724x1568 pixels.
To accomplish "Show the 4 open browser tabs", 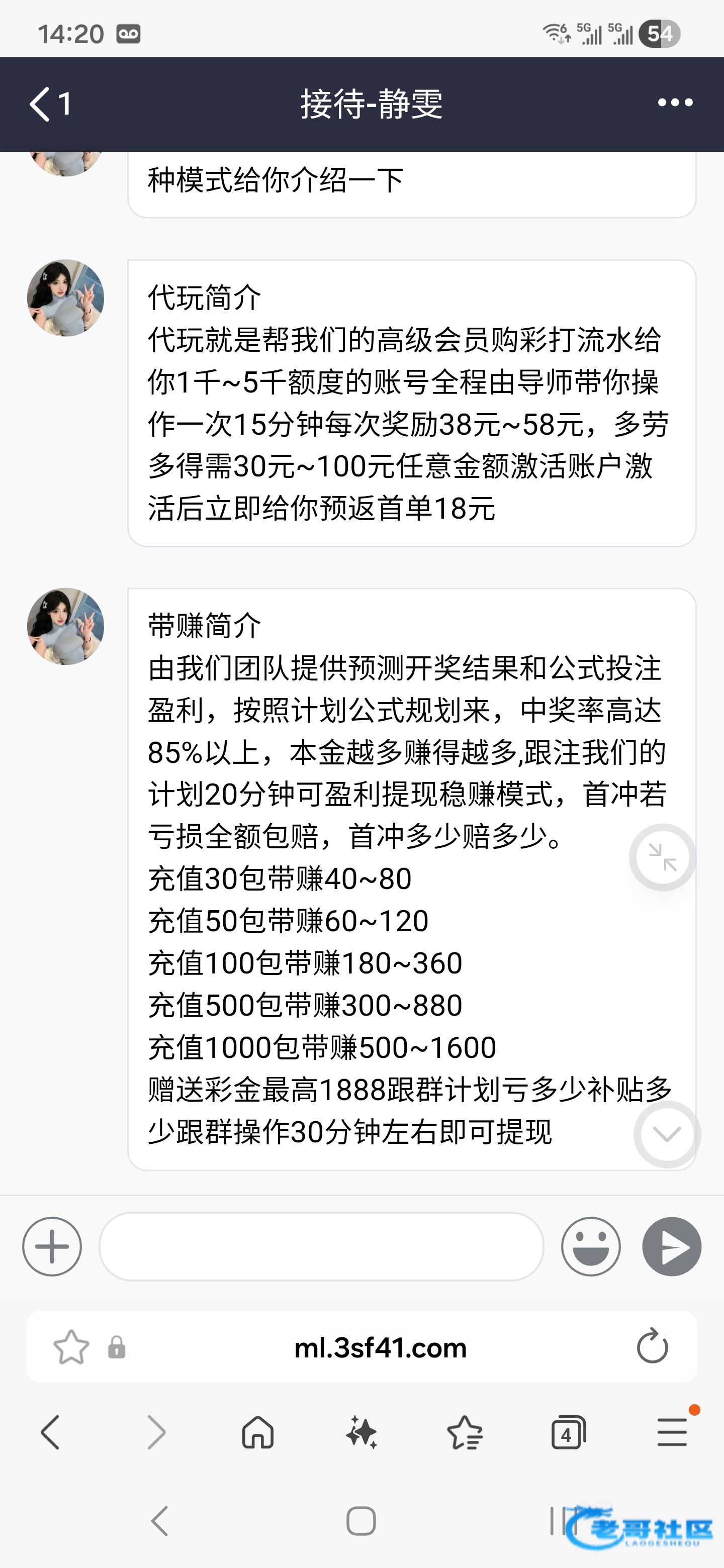I will click(568, 1432).
